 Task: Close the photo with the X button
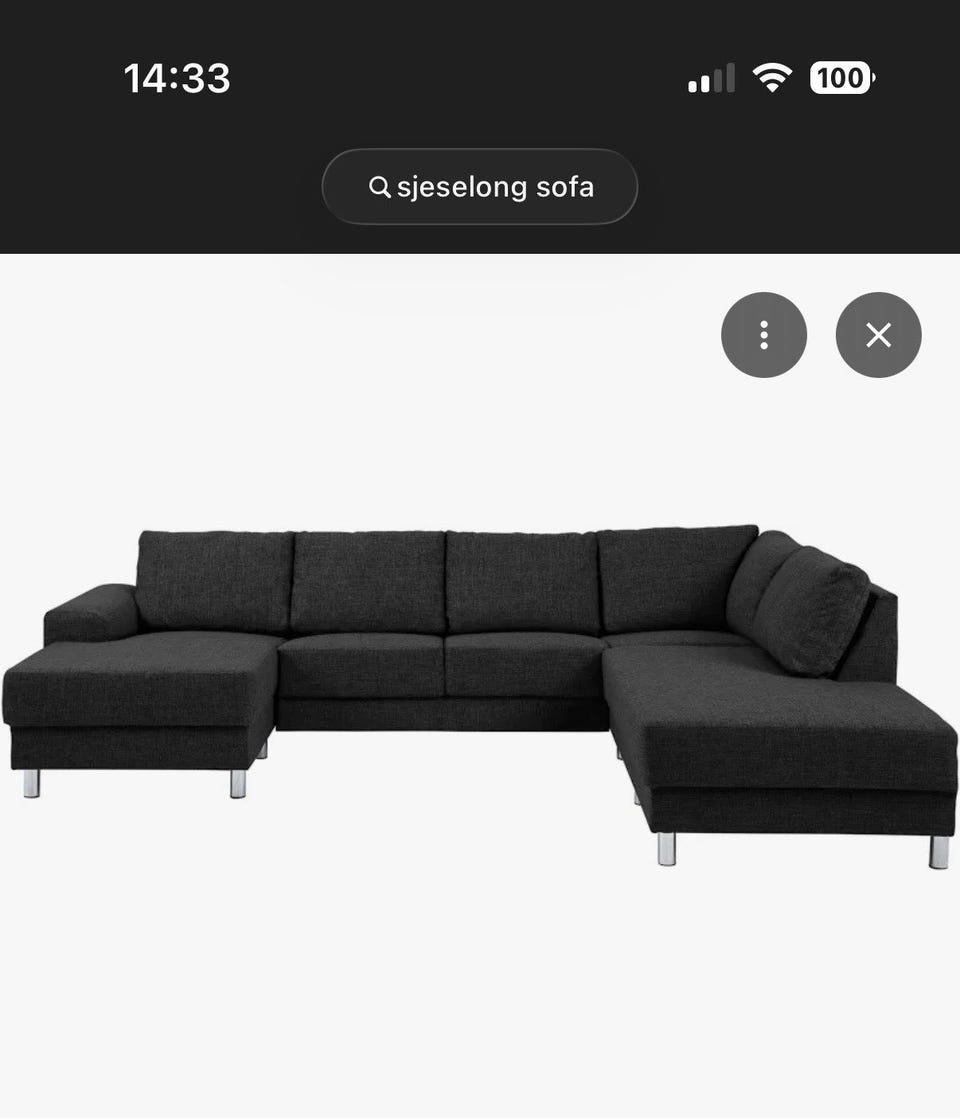click(x=879, y=335)
